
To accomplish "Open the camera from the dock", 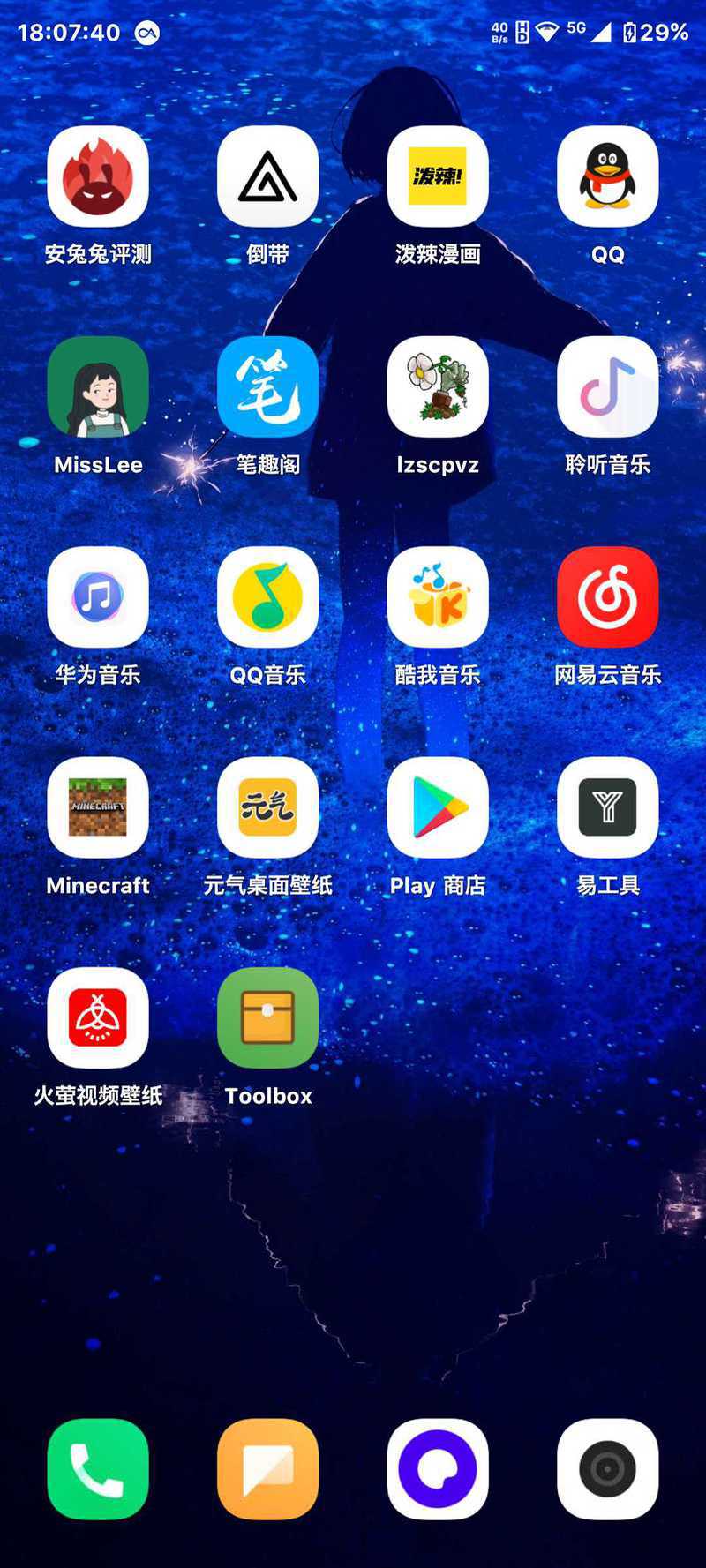I will [x=607, y=1469].
